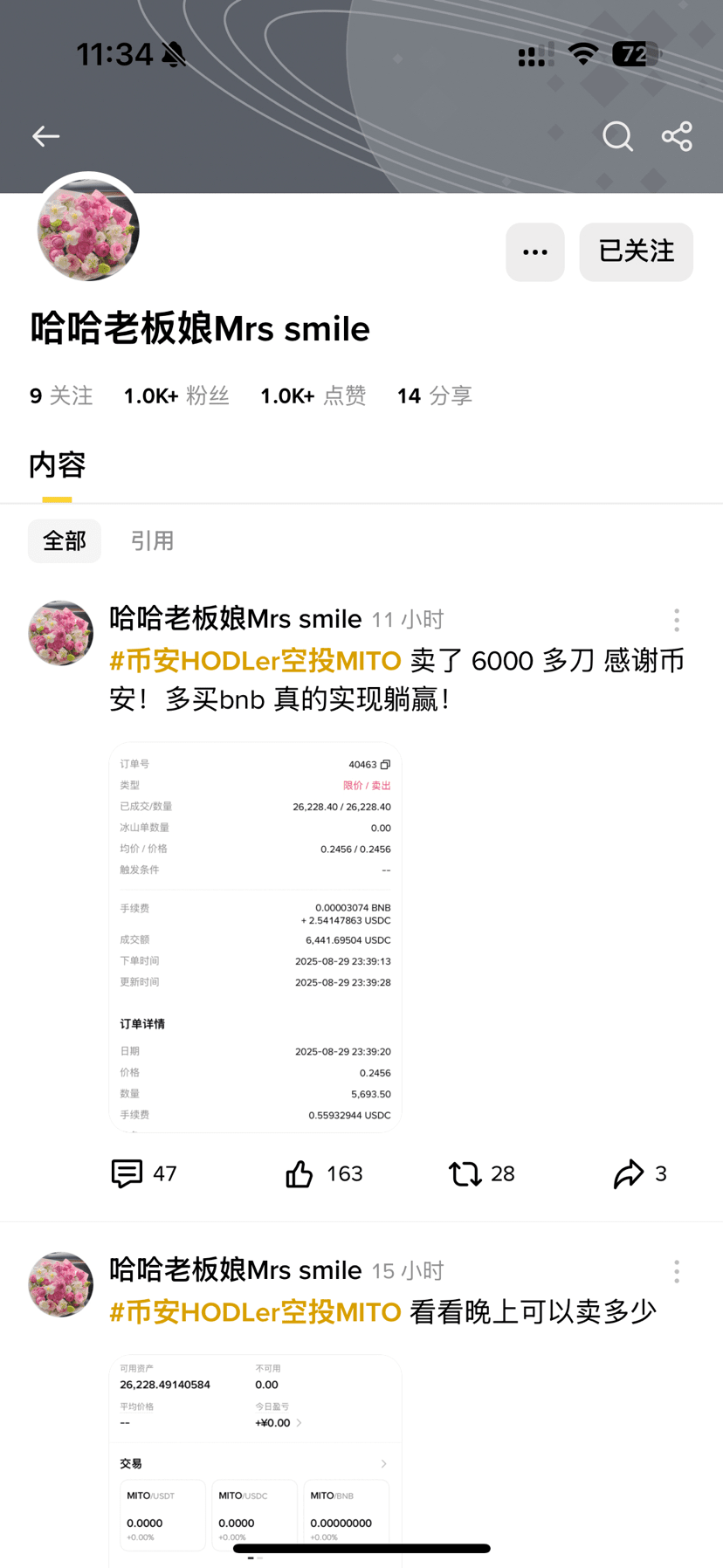
Task: Tap the 已关注 following button
Action: 636,252
